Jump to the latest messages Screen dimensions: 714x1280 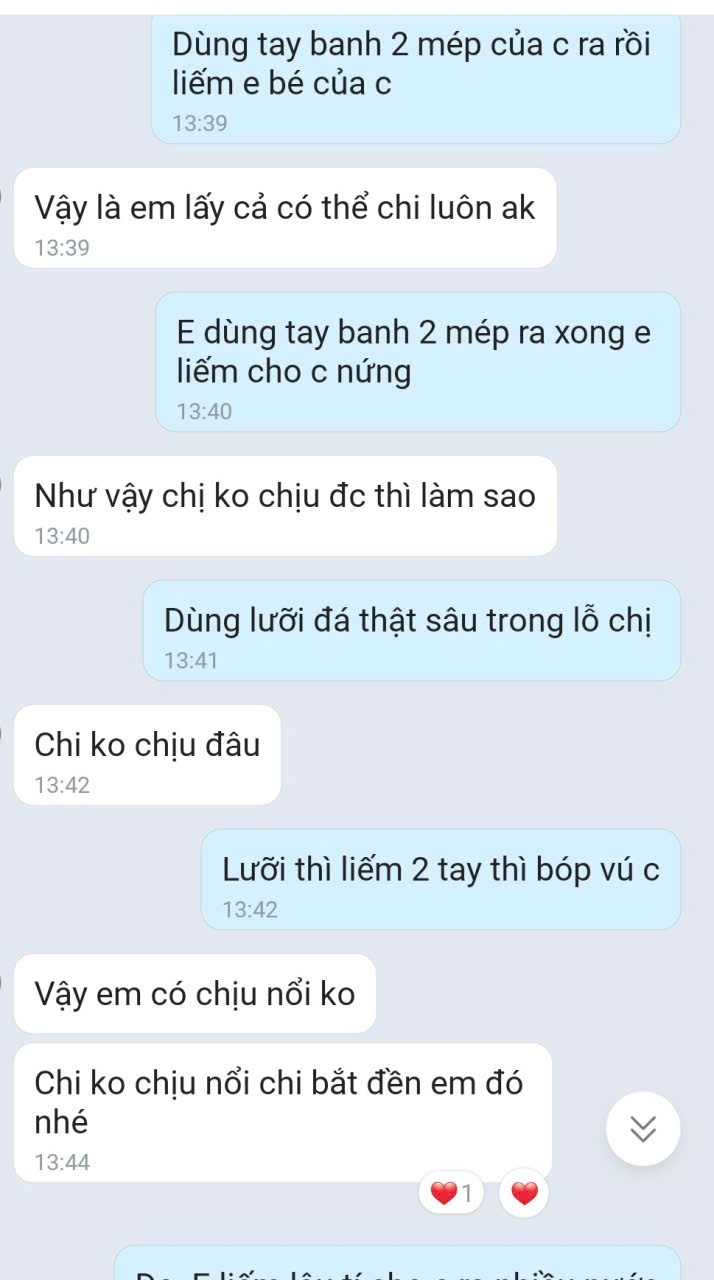click(644, 1128)
